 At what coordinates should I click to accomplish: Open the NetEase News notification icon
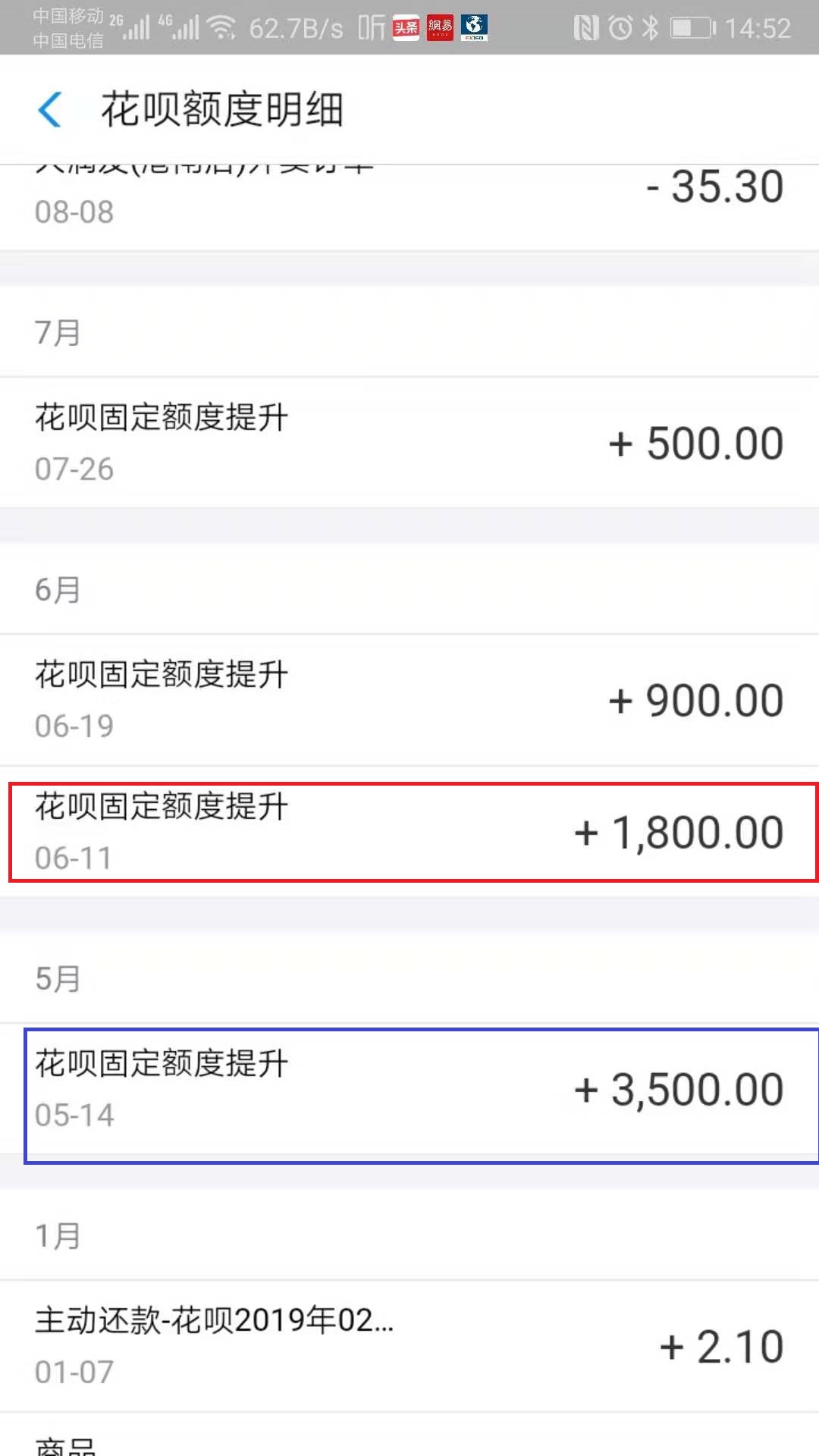point(441,27)
